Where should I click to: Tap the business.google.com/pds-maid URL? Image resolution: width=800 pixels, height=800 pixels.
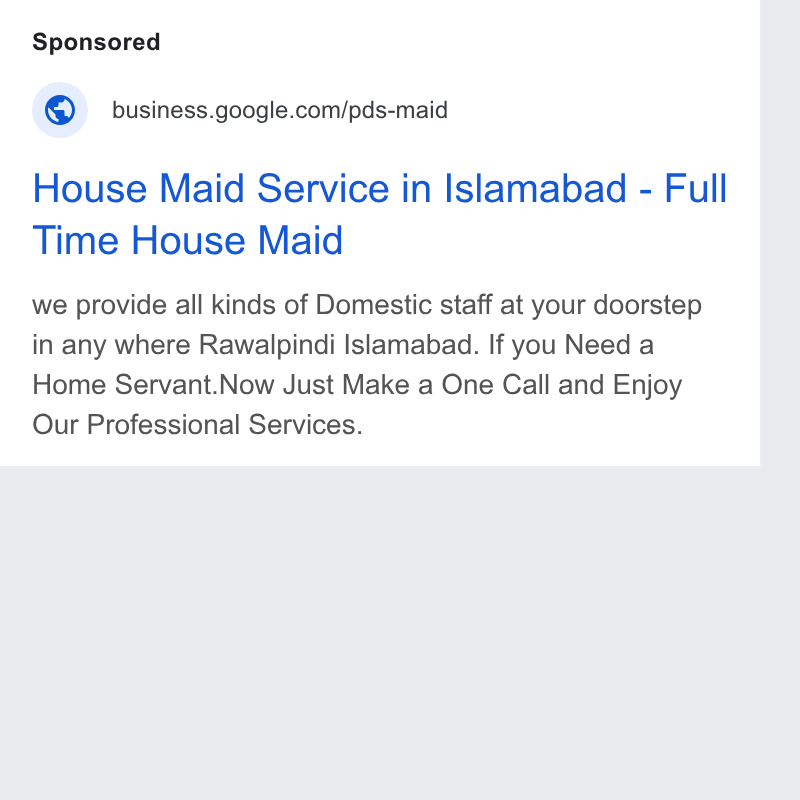pyautogui.click(x=280, y=110)
